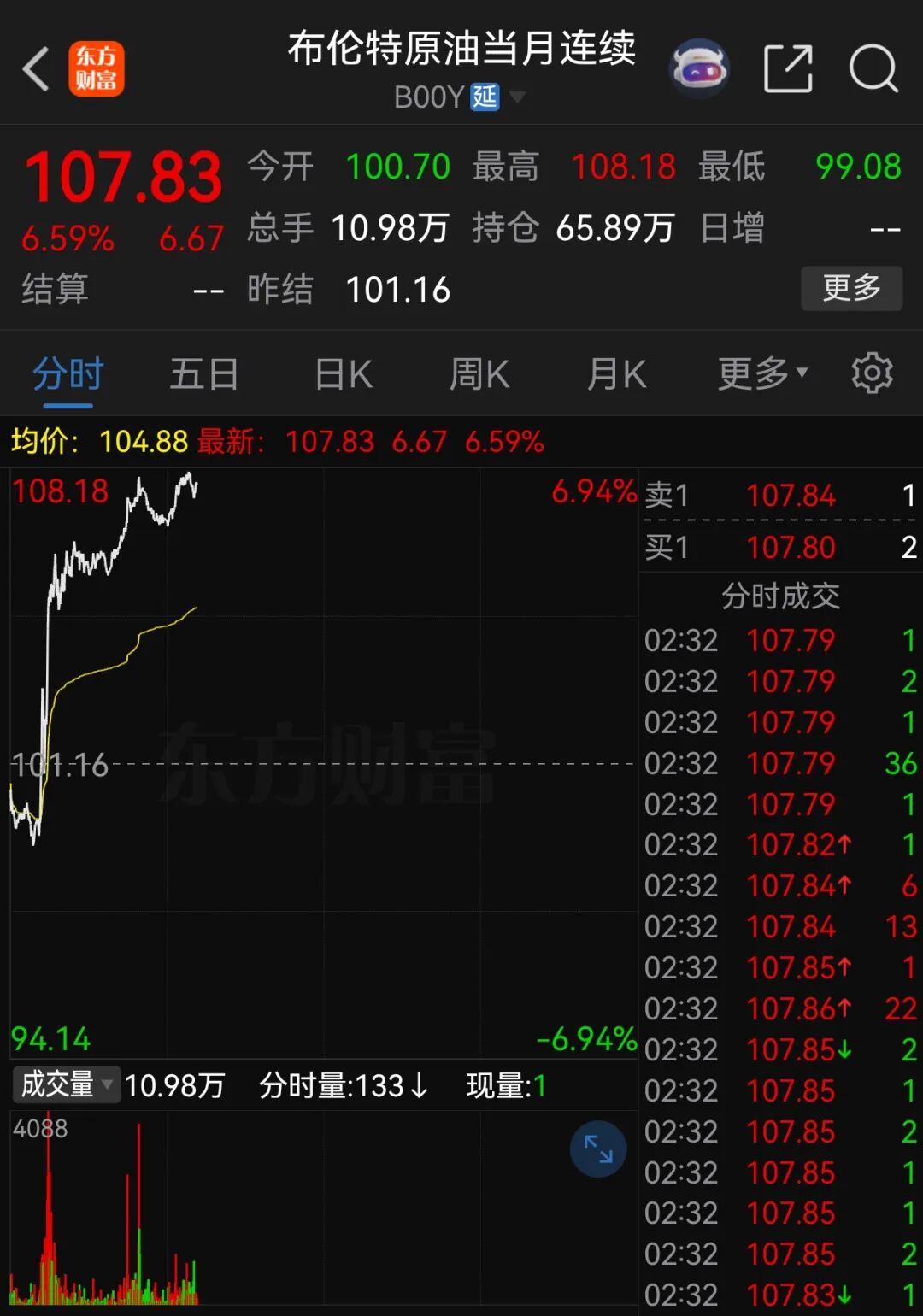Go back using the top-left arrow
923x1316 pixels.
click(36, 69)
